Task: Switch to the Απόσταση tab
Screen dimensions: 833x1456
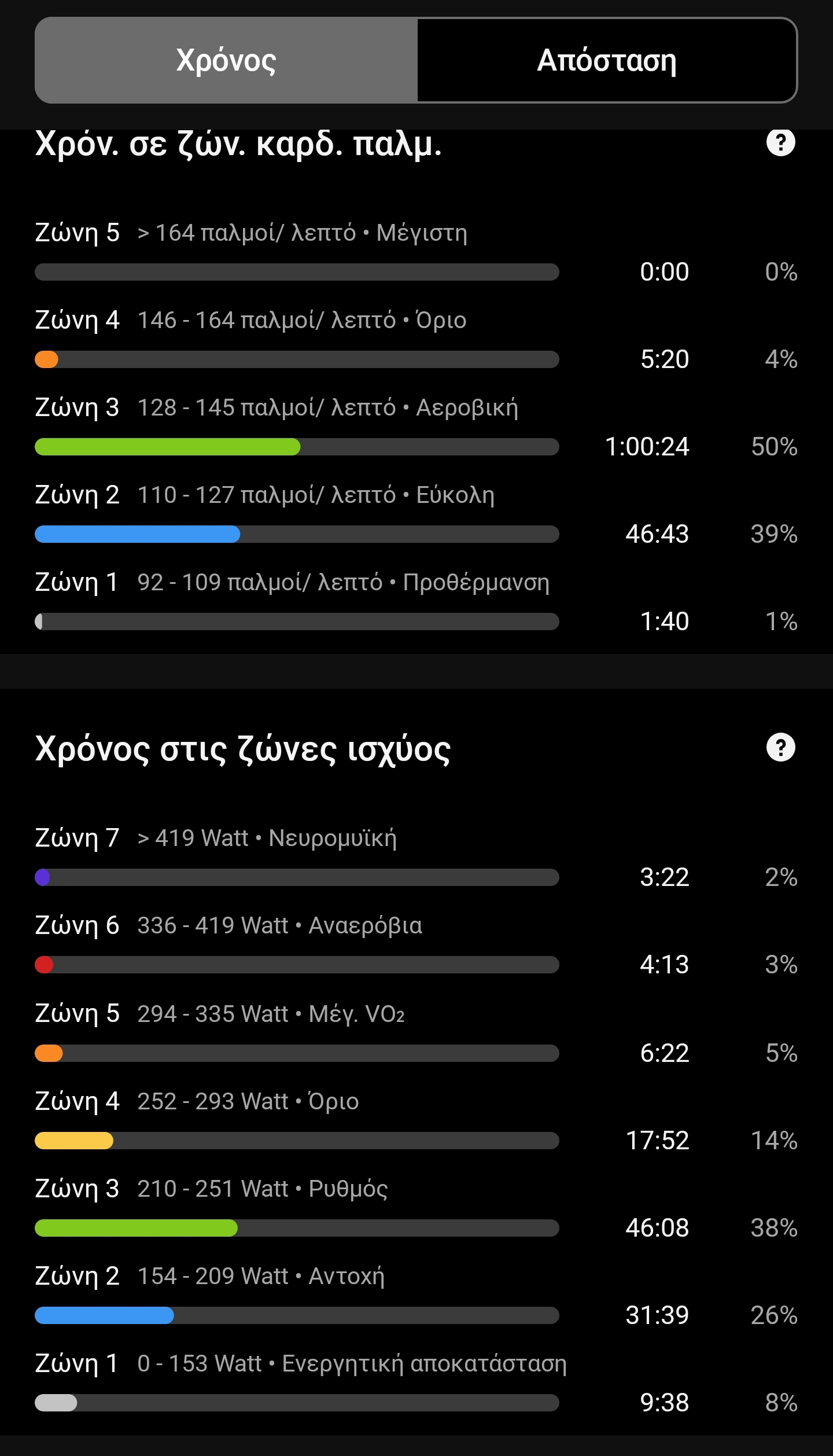Action: tap(607, 60)
